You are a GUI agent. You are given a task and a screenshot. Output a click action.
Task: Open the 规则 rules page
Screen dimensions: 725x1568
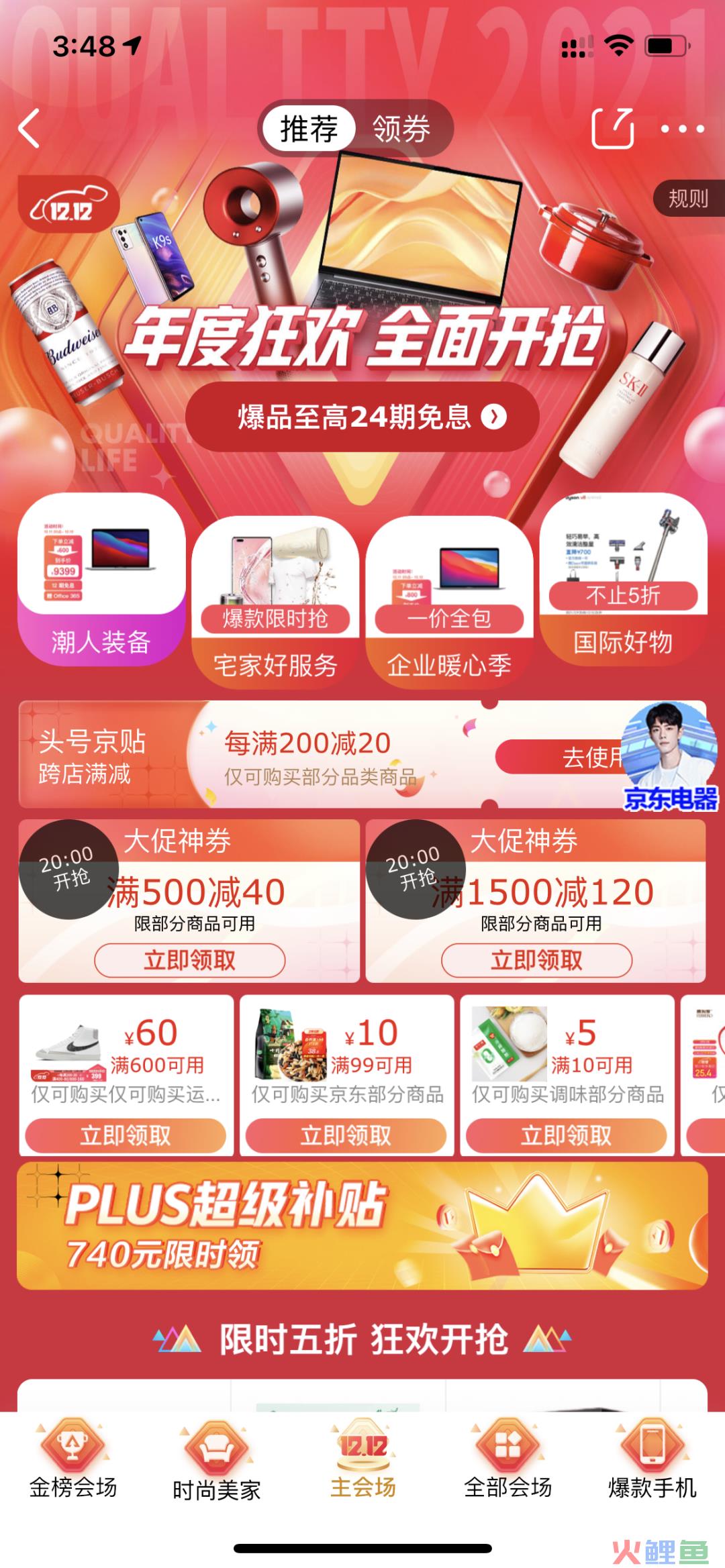click(689, 199)
